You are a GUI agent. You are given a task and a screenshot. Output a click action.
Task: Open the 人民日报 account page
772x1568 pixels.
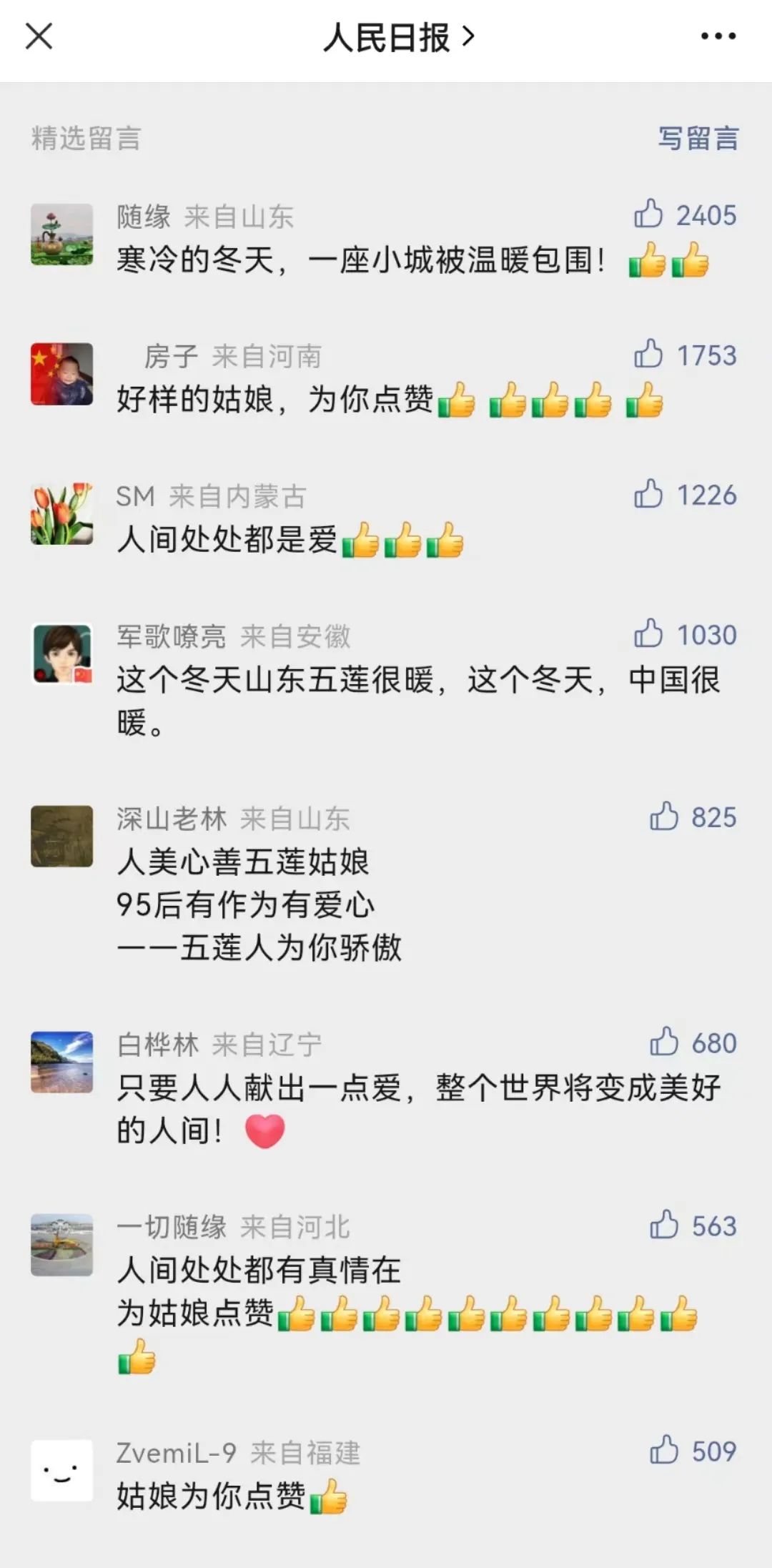(x=397, y=37)
